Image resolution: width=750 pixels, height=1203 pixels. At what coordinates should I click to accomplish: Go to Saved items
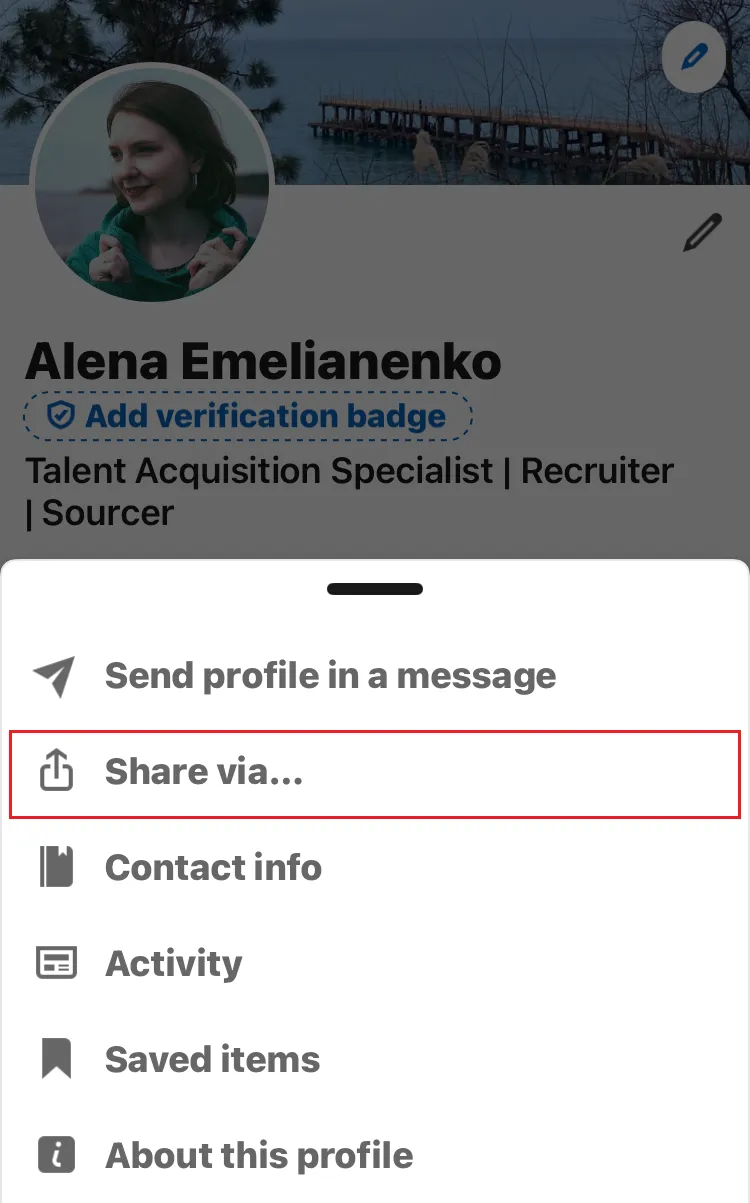click(212, 1059)
